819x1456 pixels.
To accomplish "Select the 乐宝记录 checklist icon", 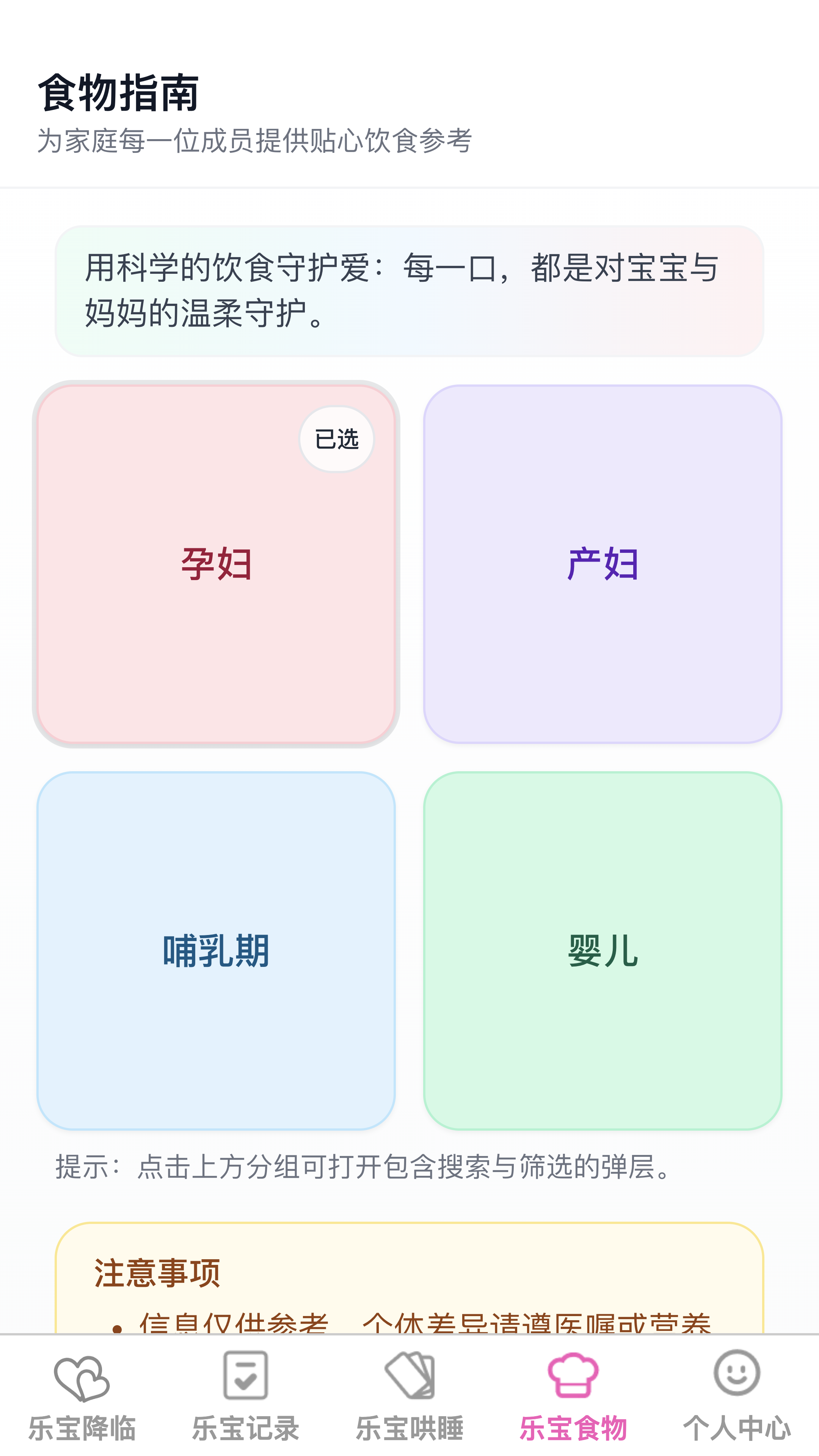I will (x=246, y=1378).
